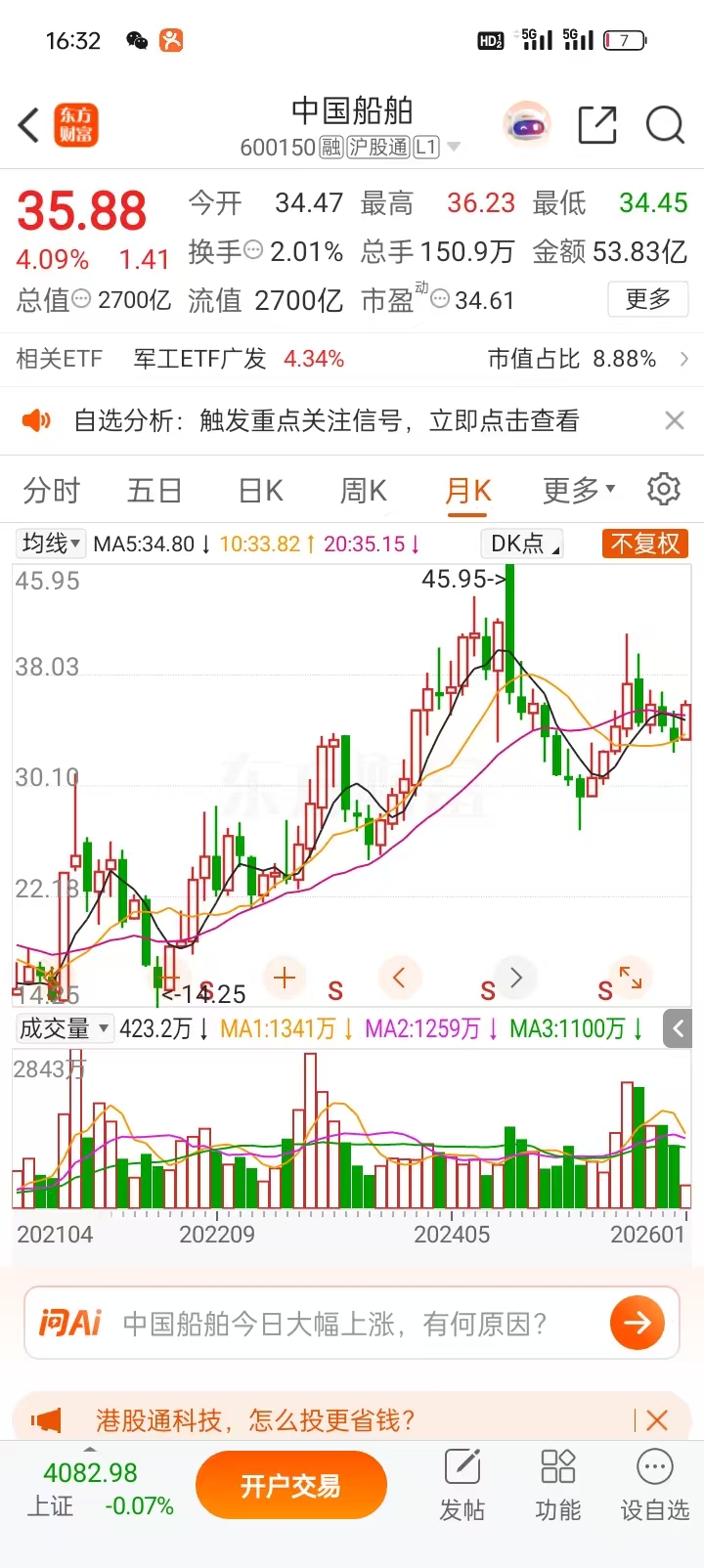Enter fullscreen chart view
Viewport: 704px width, 1568px height.
pos(631,977)
